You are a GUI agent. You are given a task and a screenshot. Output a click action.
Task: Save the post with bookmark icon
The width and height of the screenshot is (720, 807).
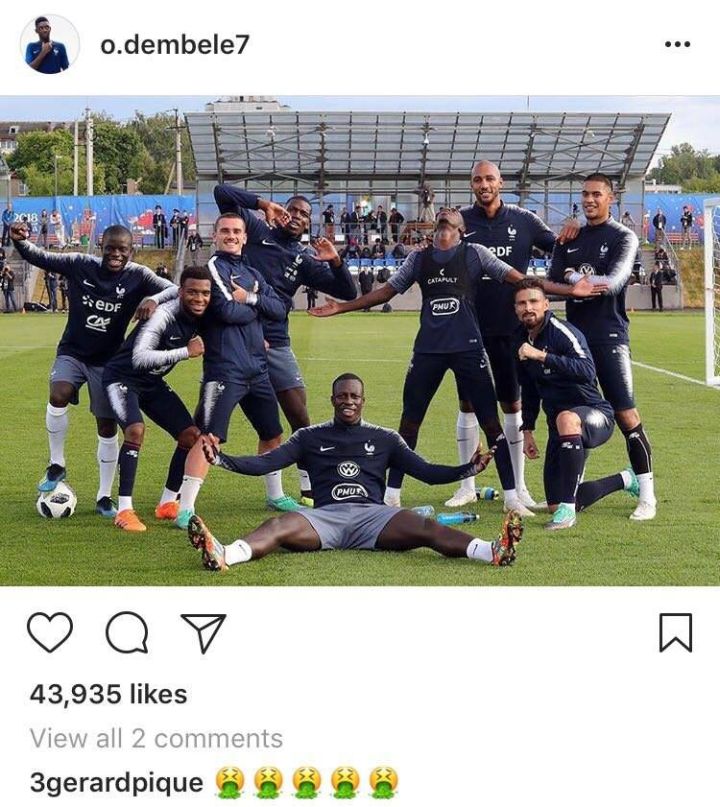(x=676, y=632)
